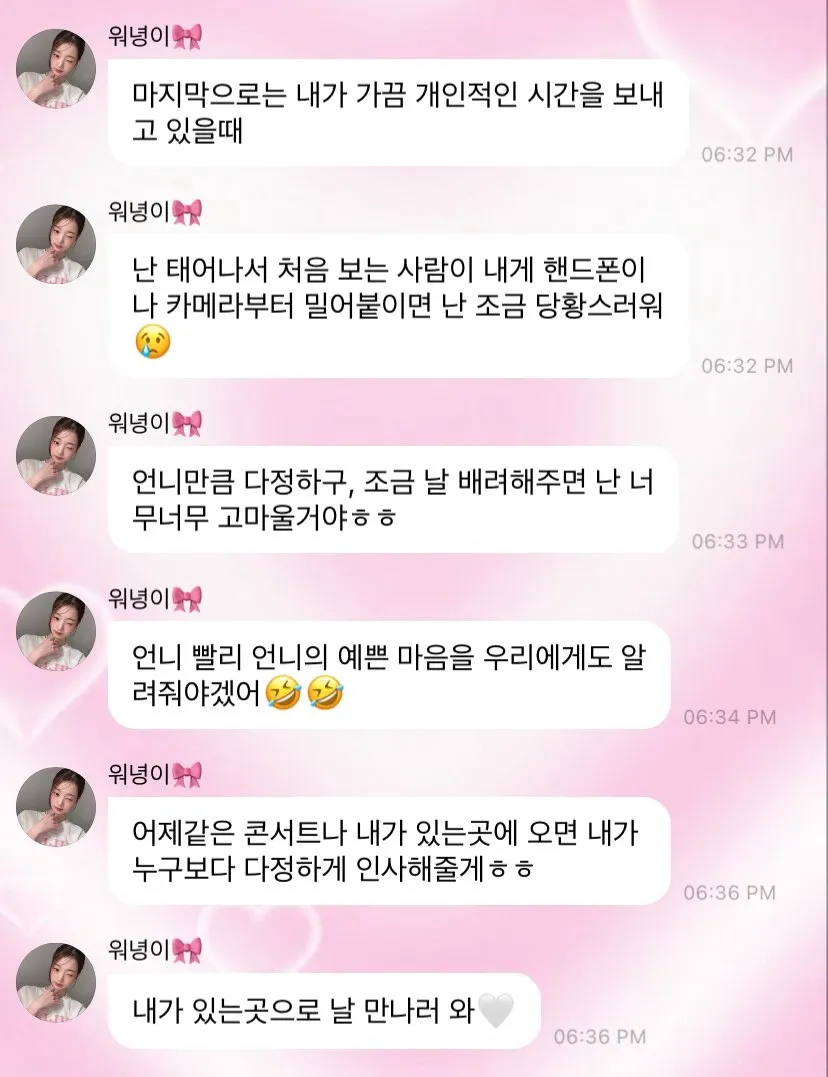Viewport: 828px width, 1077px height.
Task: Open the profile photo beside the "어제같은 콘서트나" message
Action: (57, 806)
